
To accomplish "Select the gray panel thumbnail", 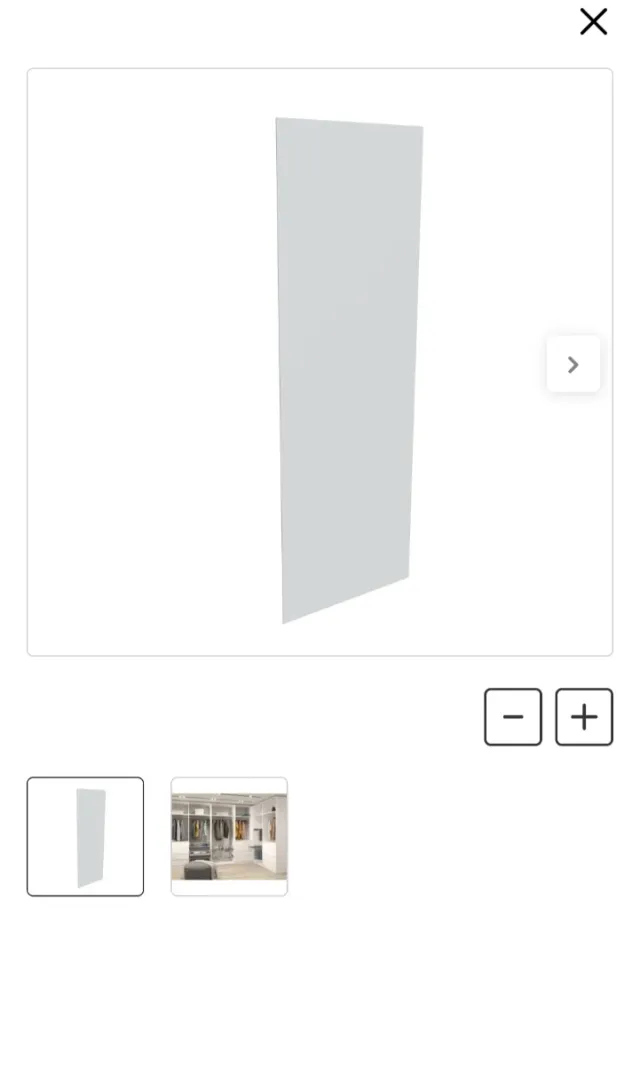I will click(x=85, y=836).
